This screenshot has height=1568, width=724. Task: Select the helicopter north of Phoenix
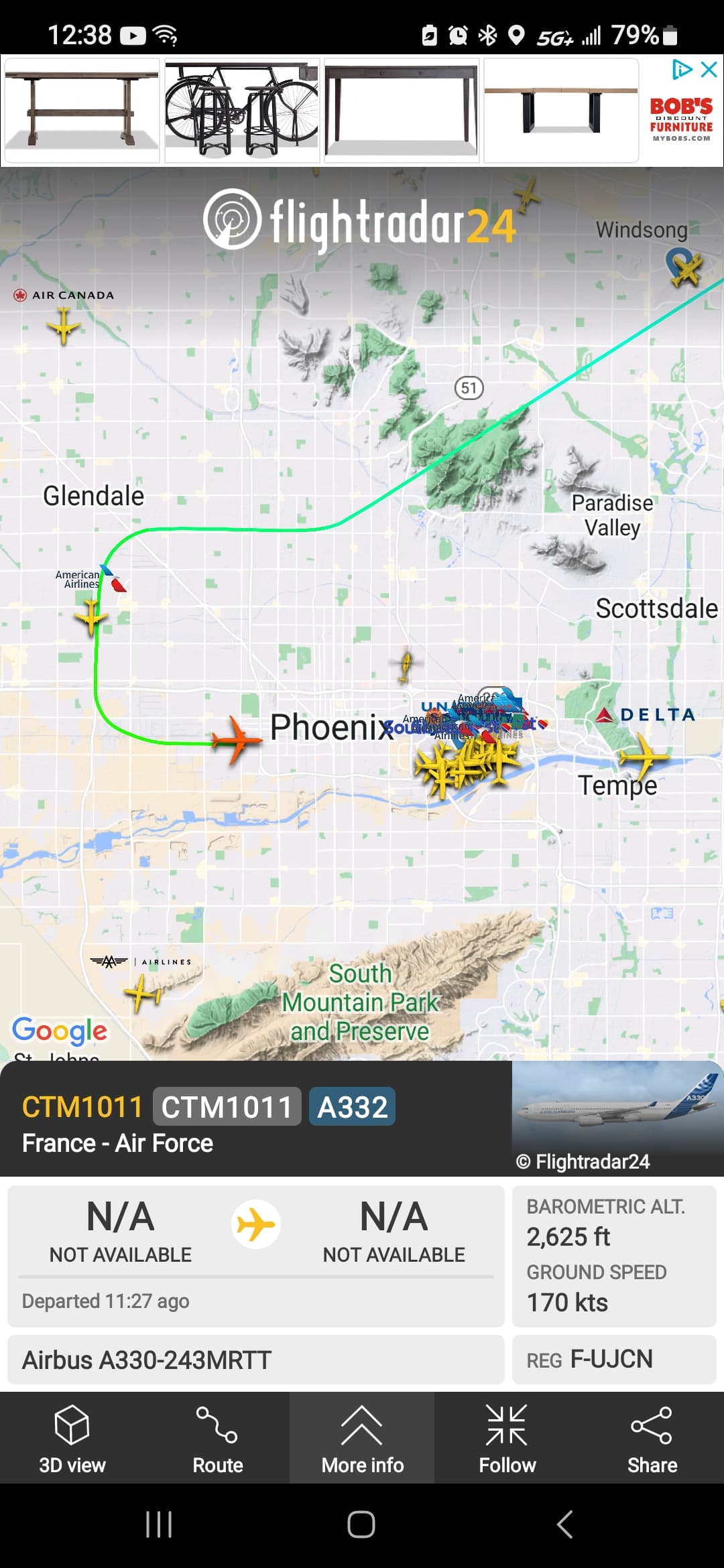point(406,666)
